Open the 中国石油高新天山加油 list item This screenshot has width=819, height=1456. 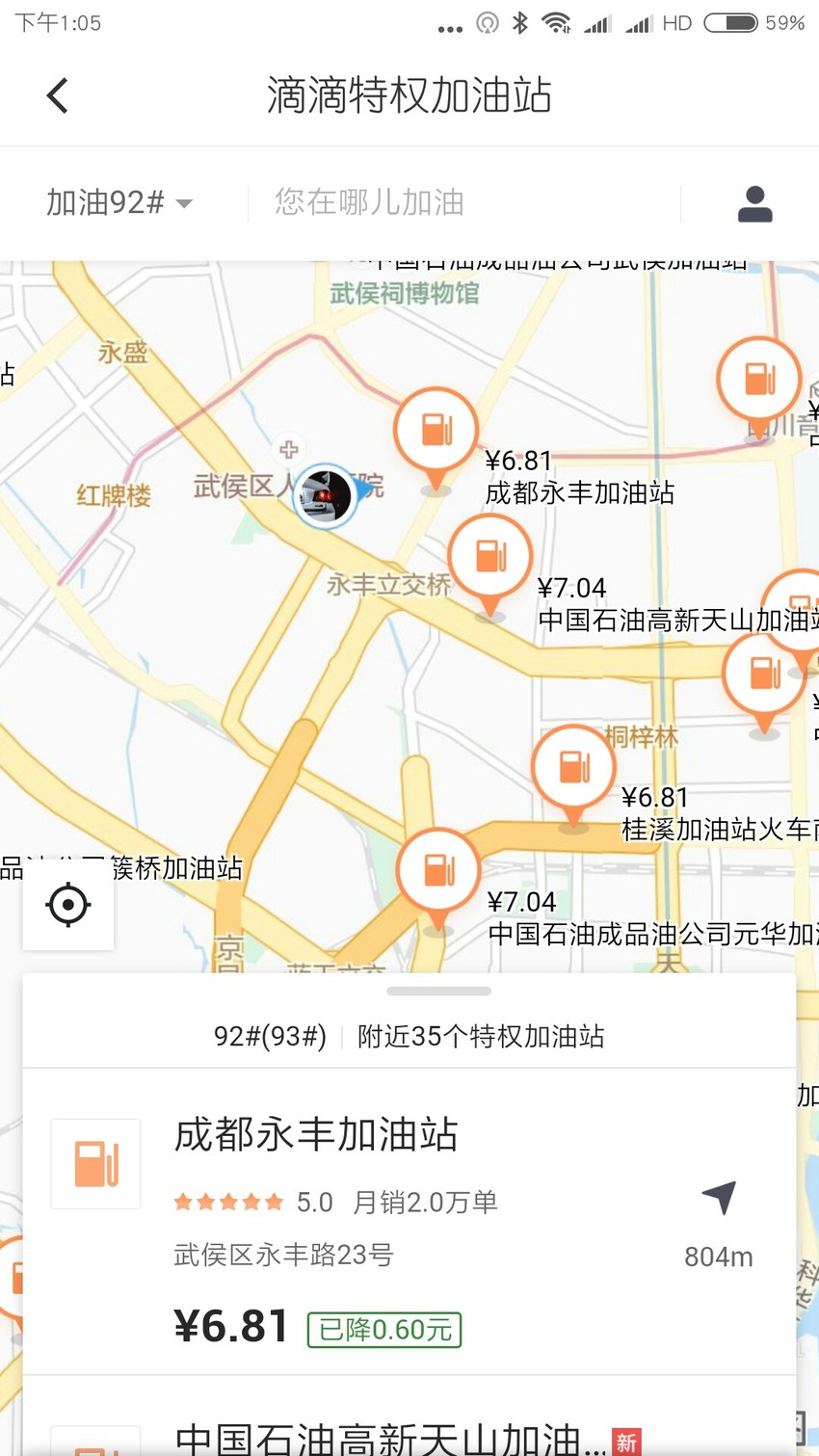pyautogui.click(x=409, y=1426)
